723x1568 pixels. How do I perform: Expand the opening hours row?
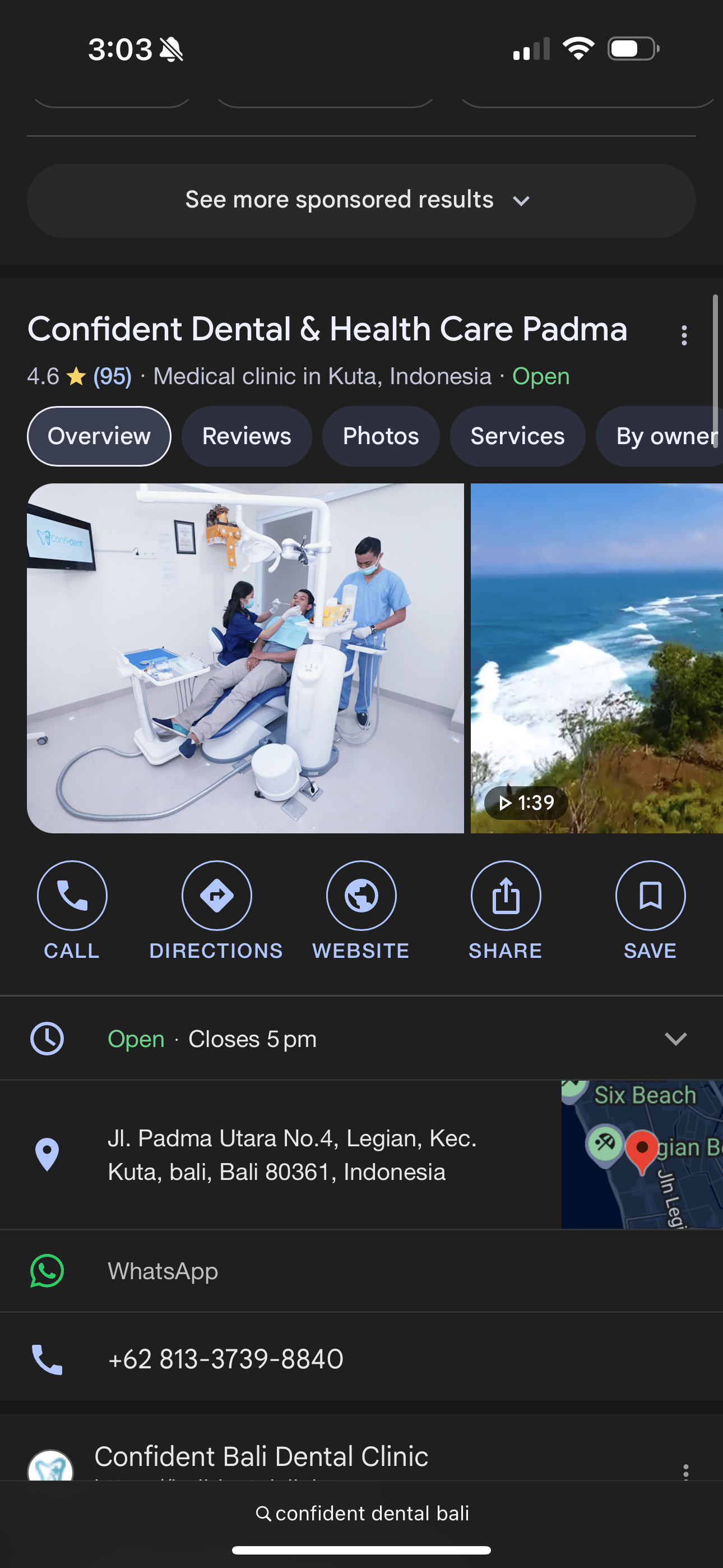point(361,1039)
